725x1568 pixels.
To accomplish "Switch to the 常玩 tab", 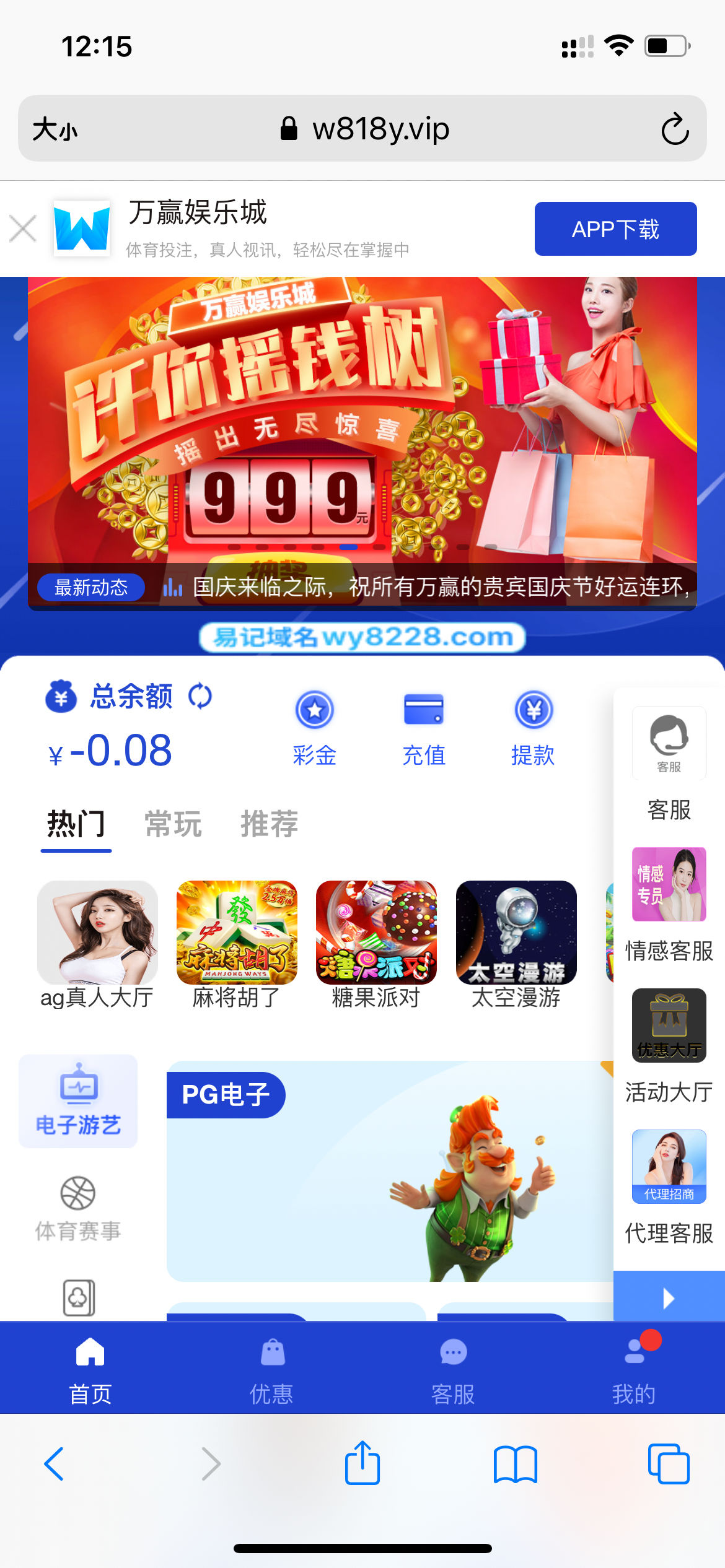I will pos(173,824).
